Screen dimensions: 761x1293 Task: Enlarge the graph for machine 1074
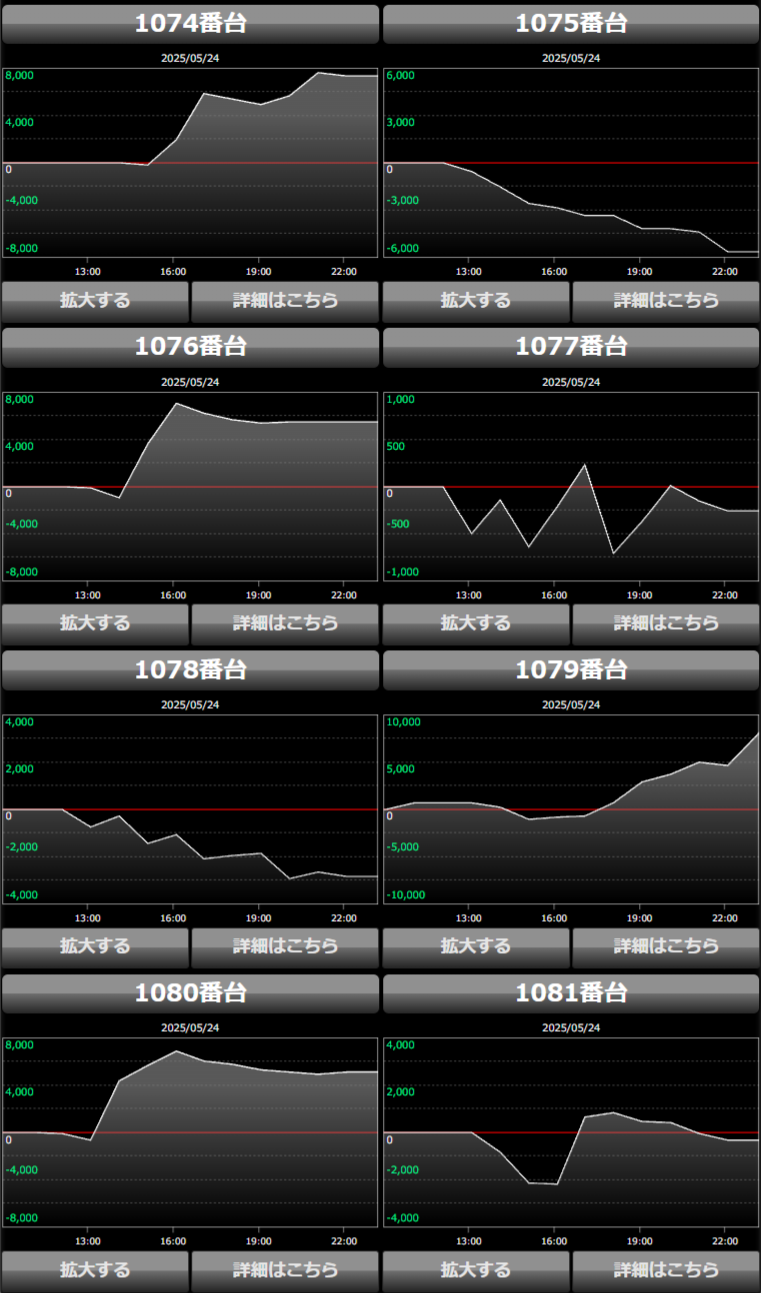(x=95, y=301)
